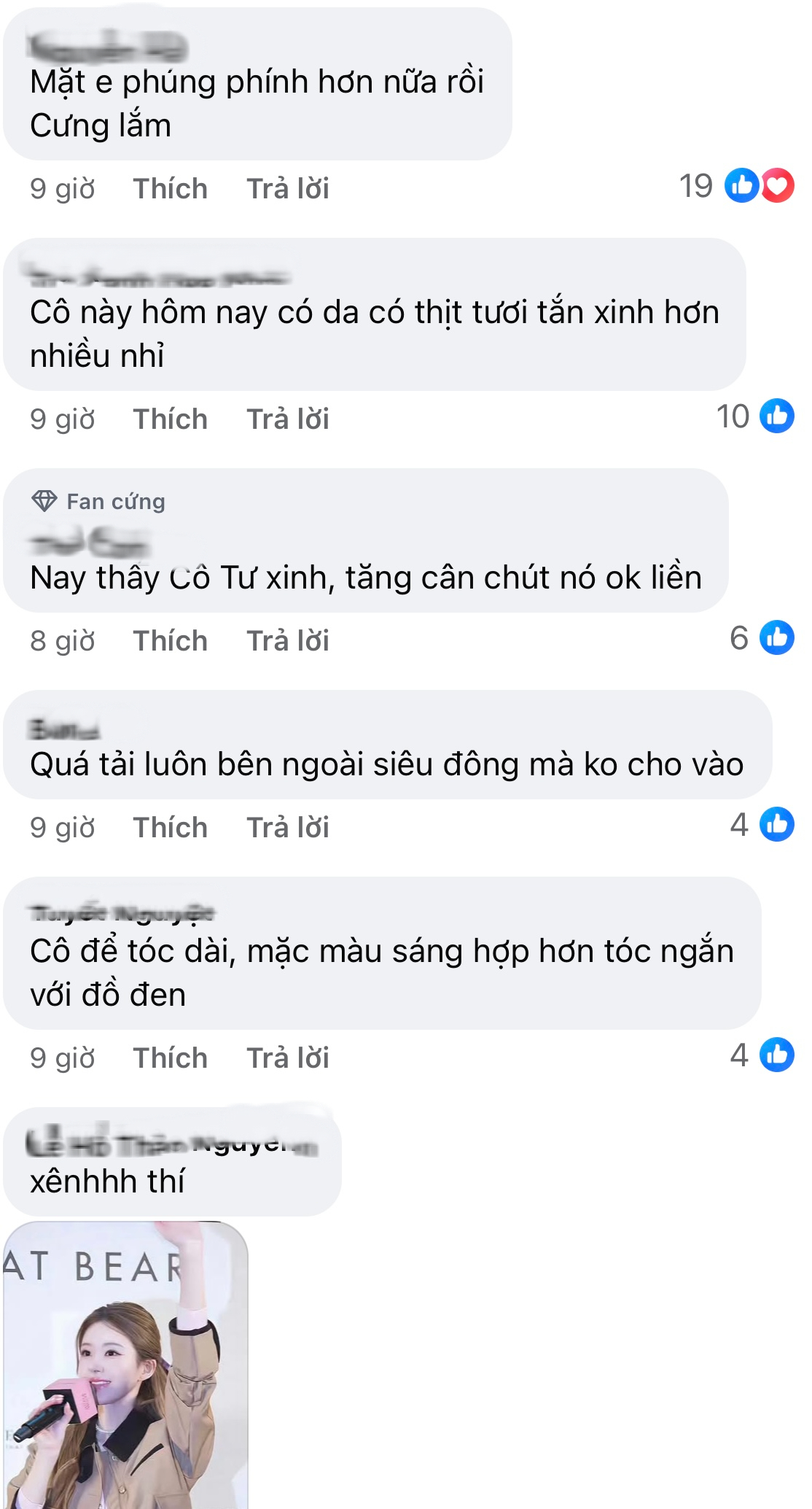
Task: Click the Like reaction icon next to count 6
Action: pos(776,640)
